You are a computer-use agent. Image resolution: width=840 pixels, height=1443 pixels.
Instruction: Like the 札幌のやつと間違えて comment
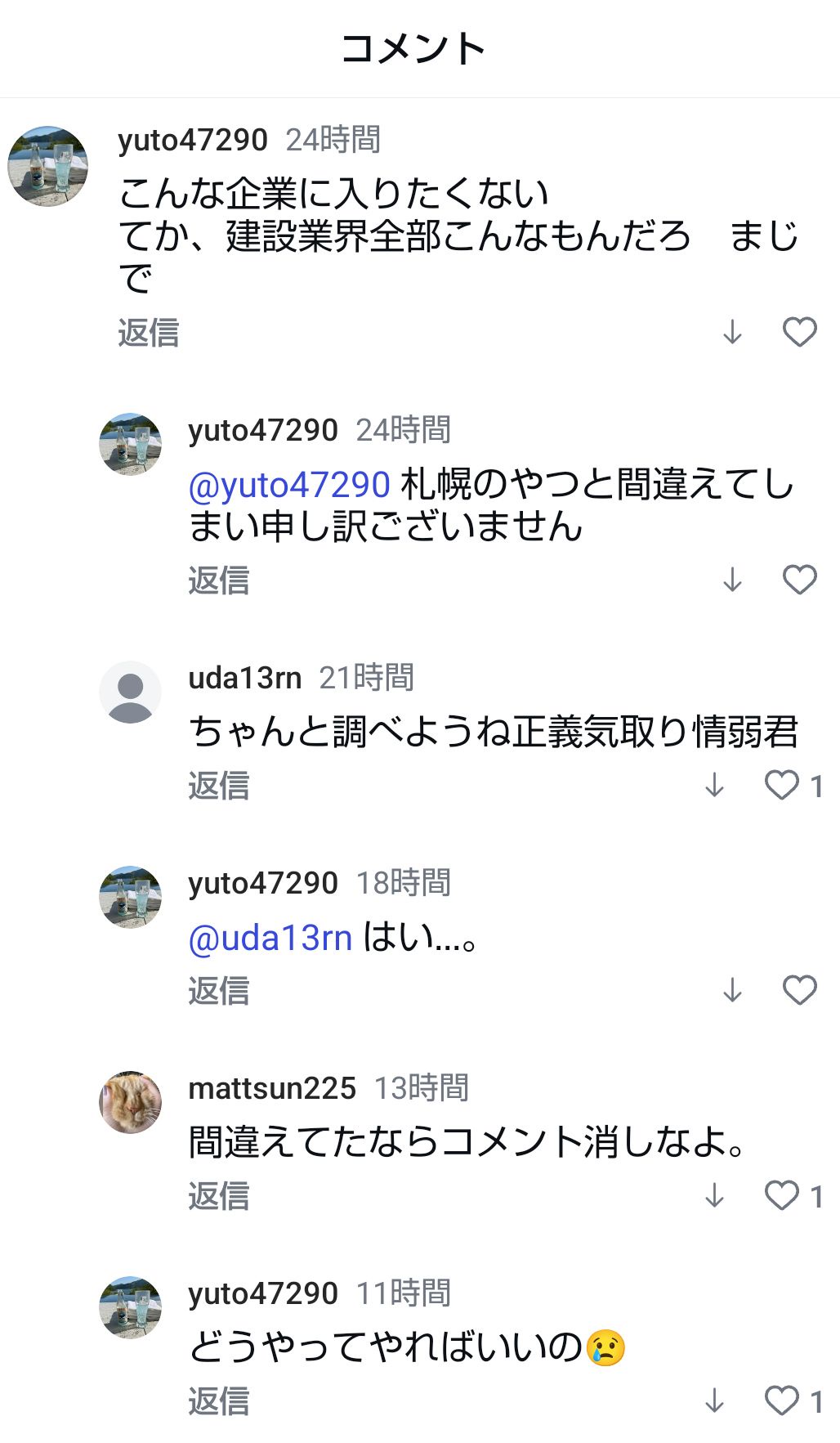click(799, 580)
